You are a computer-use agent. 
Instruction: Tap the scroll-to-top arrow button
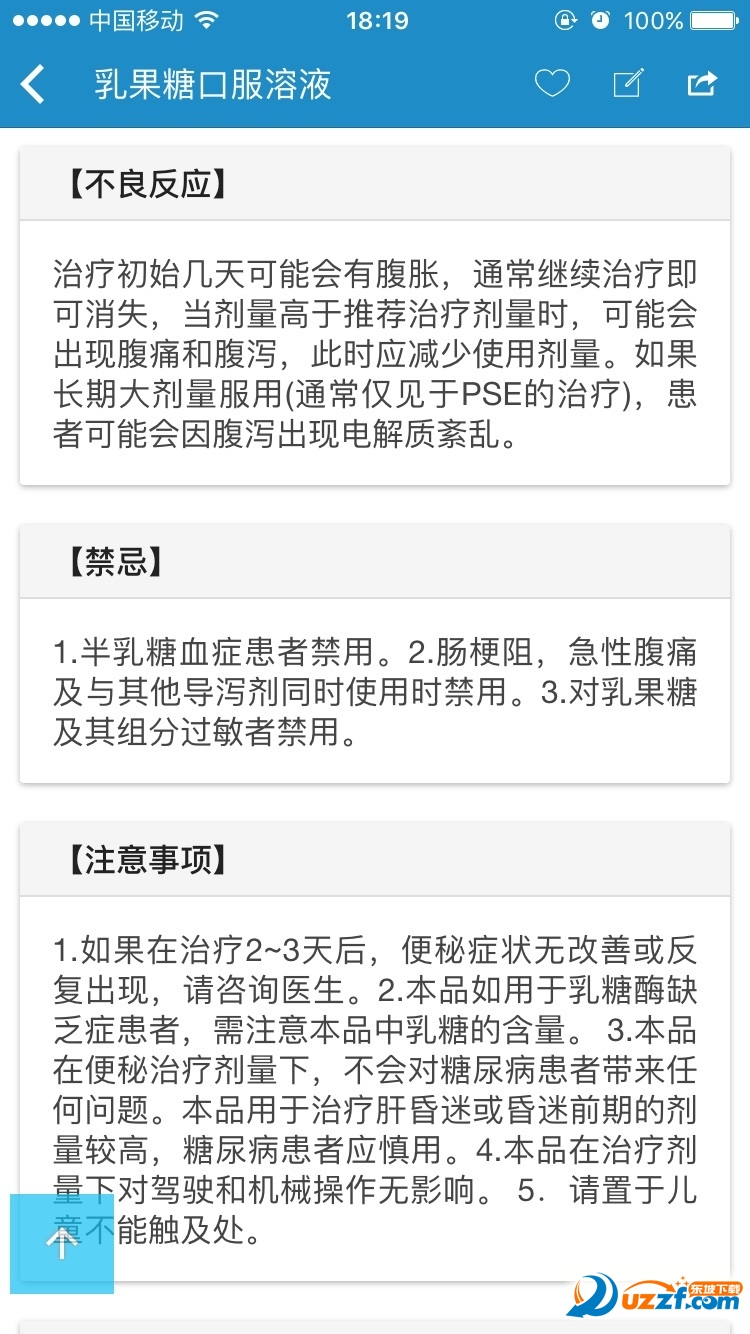coord(62,1243)
